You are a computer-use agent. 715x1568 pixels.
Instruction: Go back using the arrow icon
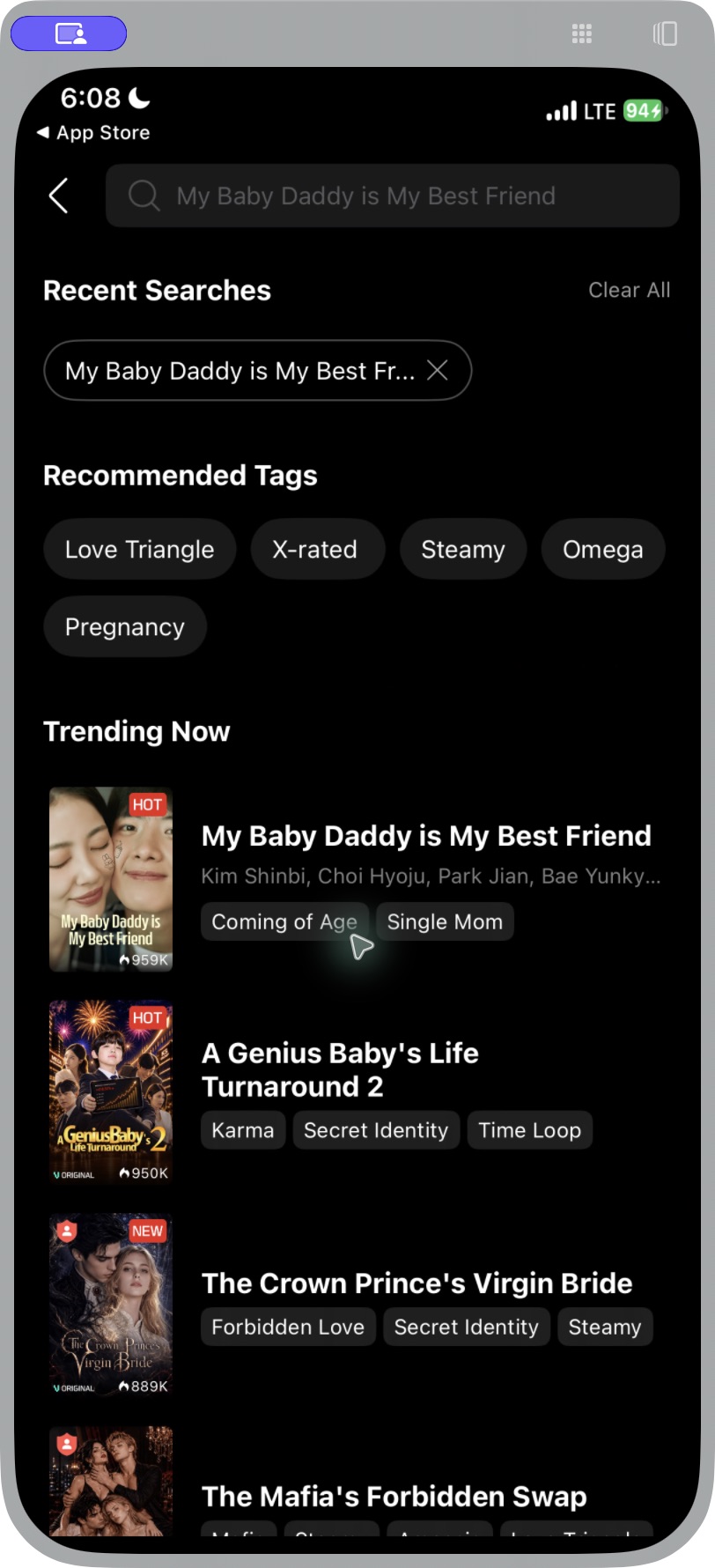[x=59, y=196]
